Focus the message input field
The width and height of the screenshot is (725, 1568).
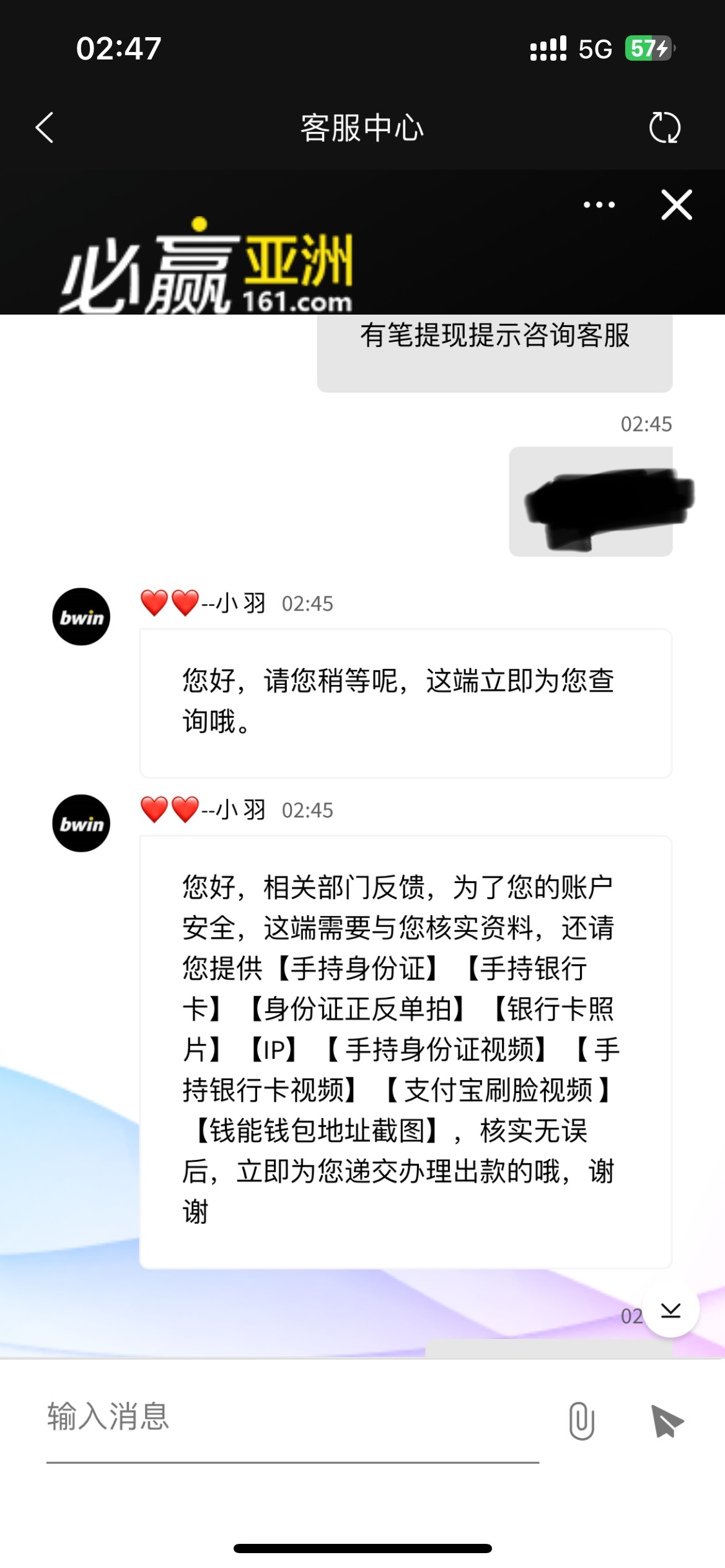(291, 1417)
